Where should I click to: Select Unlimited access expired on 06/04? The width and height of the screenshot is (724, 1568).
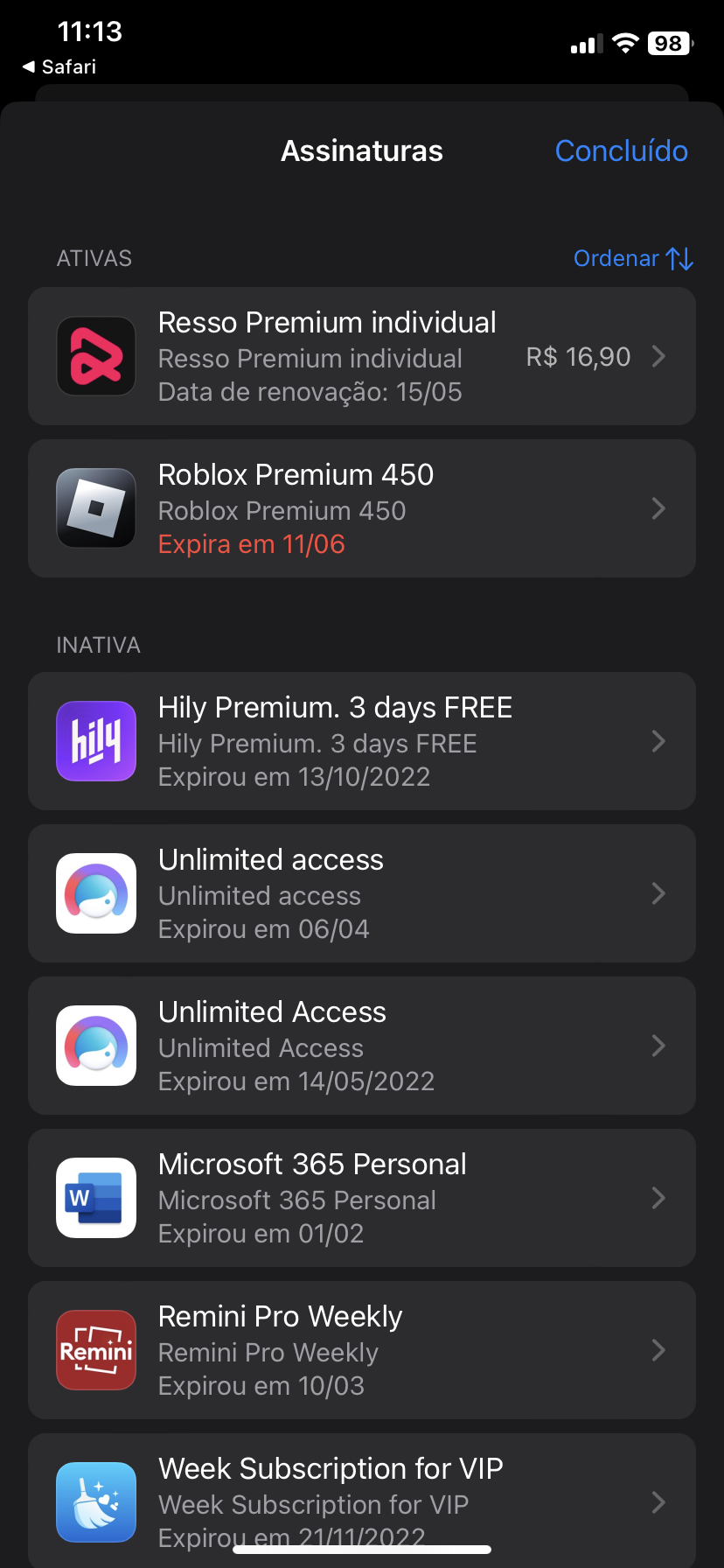coord(361,893)
